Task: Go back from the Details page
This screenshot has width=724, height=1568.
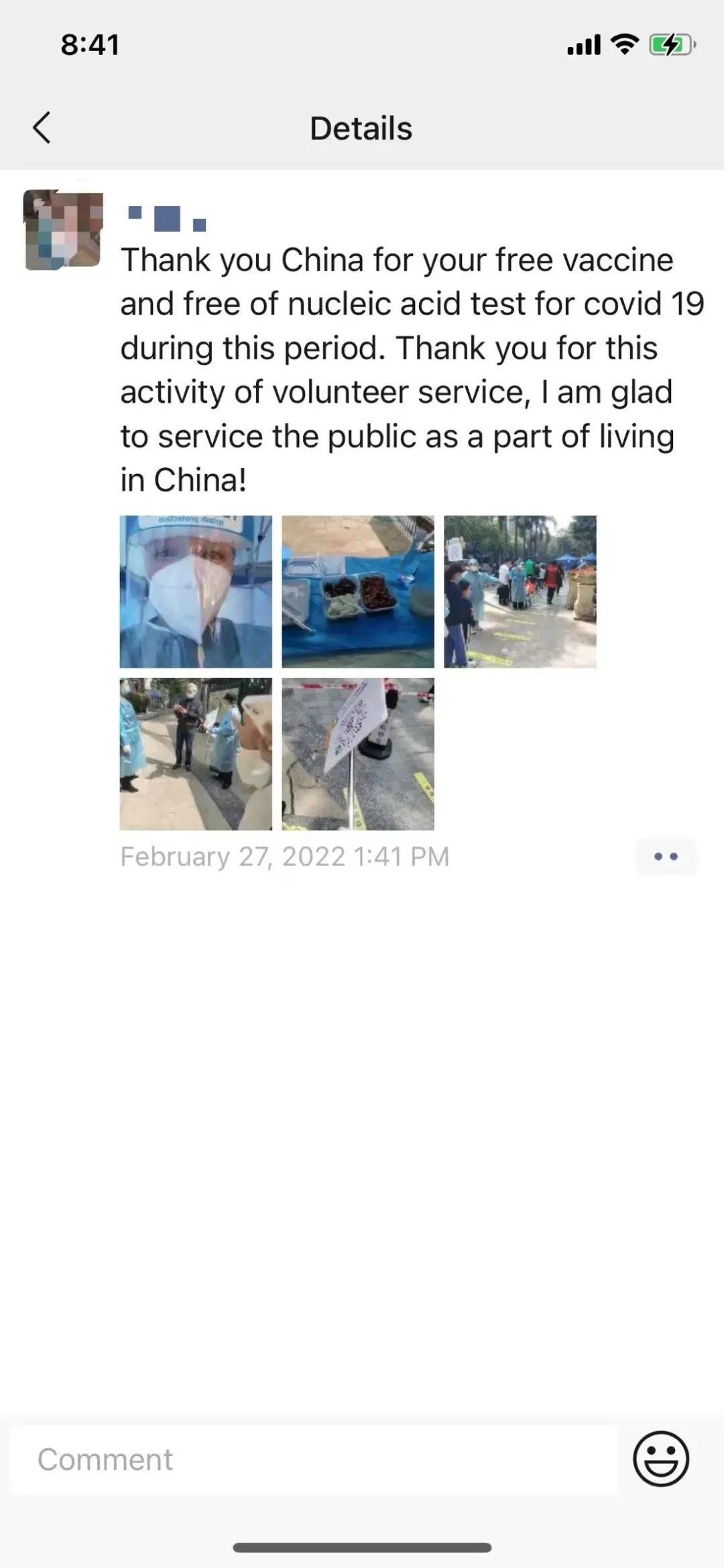Action: click(42, 127)
